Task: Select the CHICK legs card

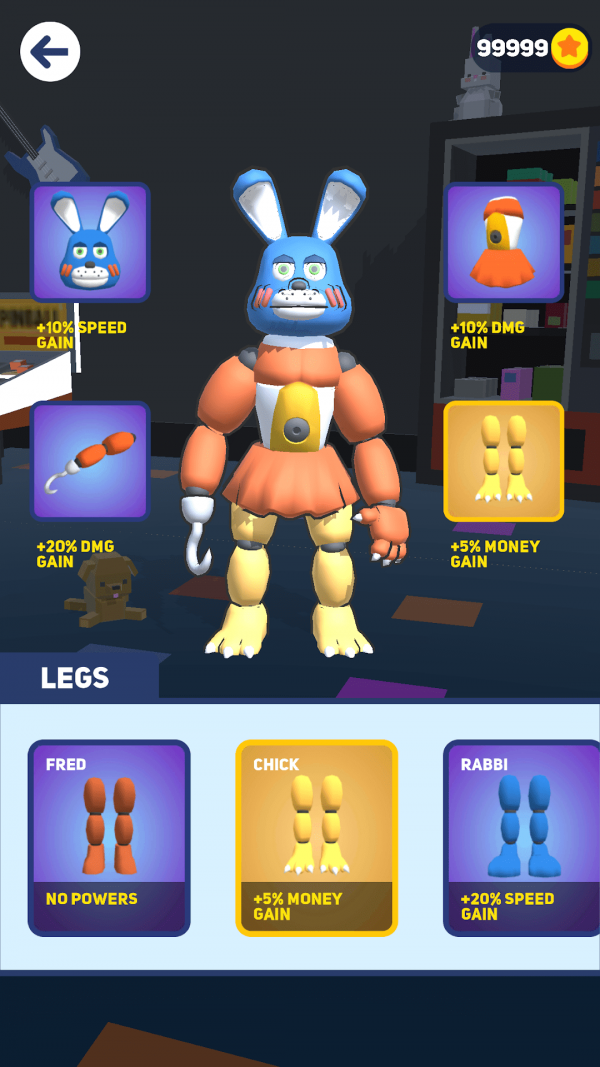Action: coord(316,838)
